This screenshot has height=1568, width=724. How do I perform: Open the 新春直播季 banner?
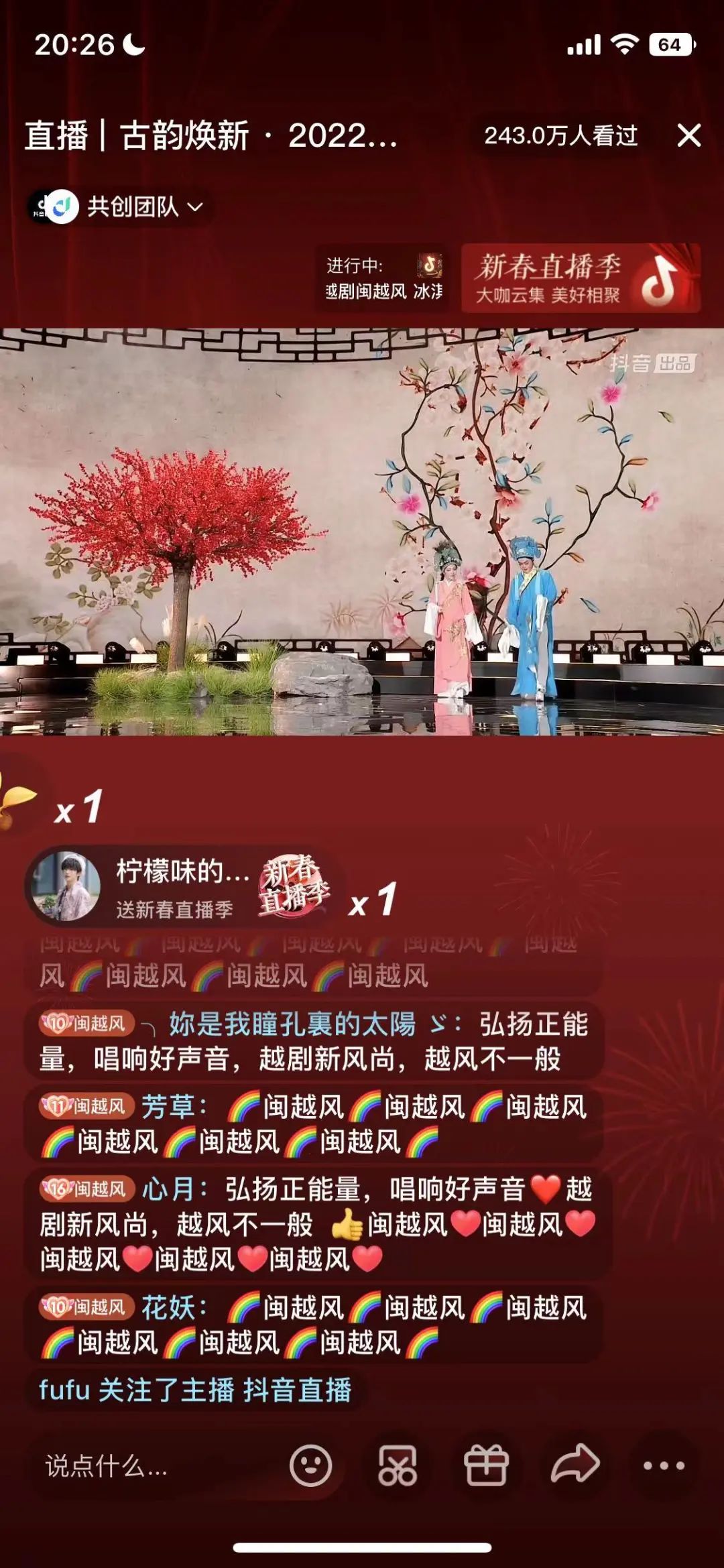click(581, 278)
